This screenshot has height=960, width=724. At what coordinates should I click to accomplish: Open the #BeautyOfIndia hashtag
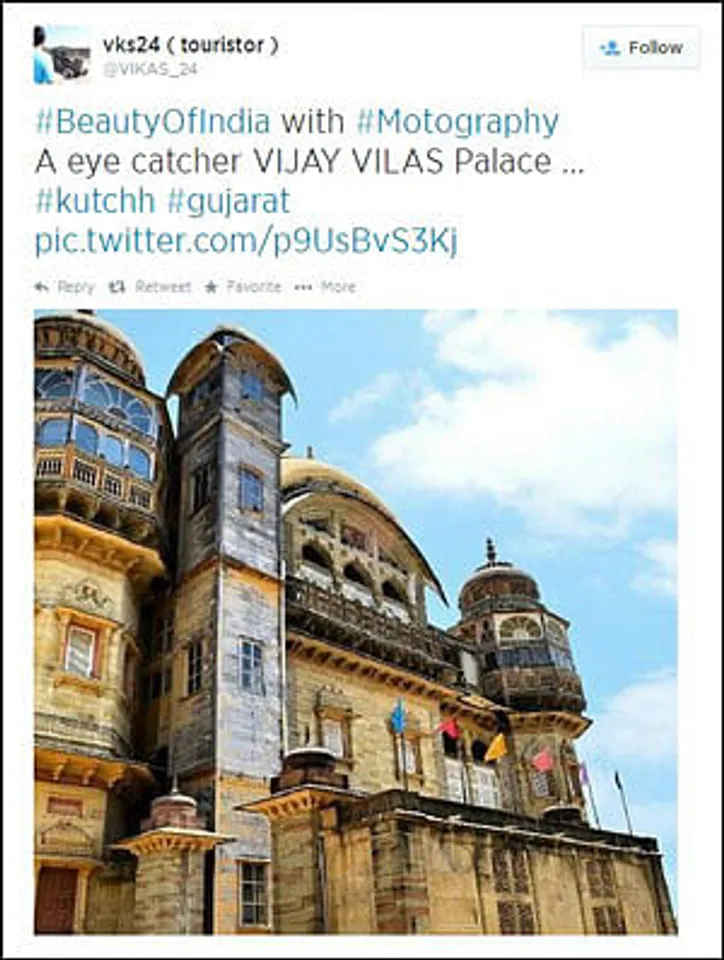click(x=153, y=123)
